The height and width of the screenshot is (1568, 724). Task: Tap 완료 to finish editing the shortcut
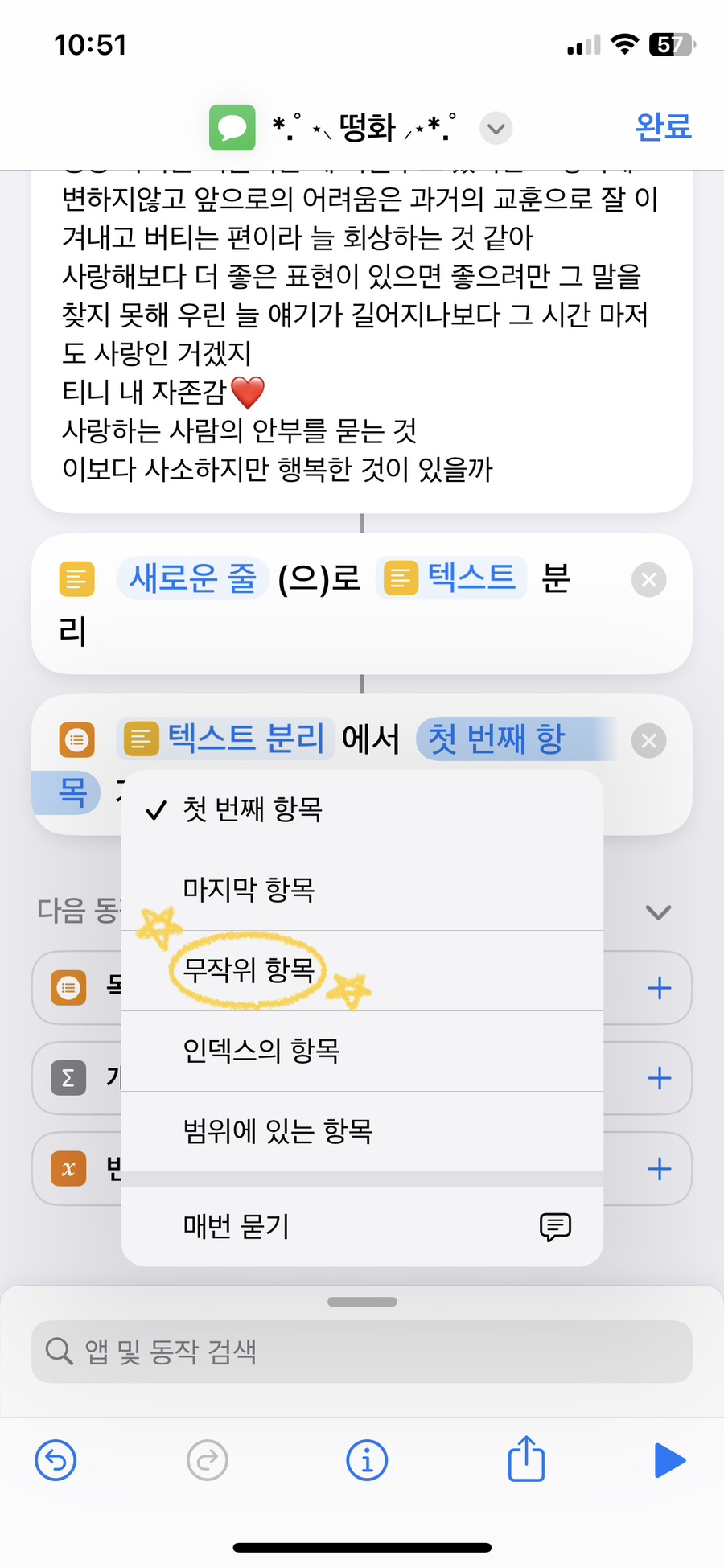click(663, 127)
